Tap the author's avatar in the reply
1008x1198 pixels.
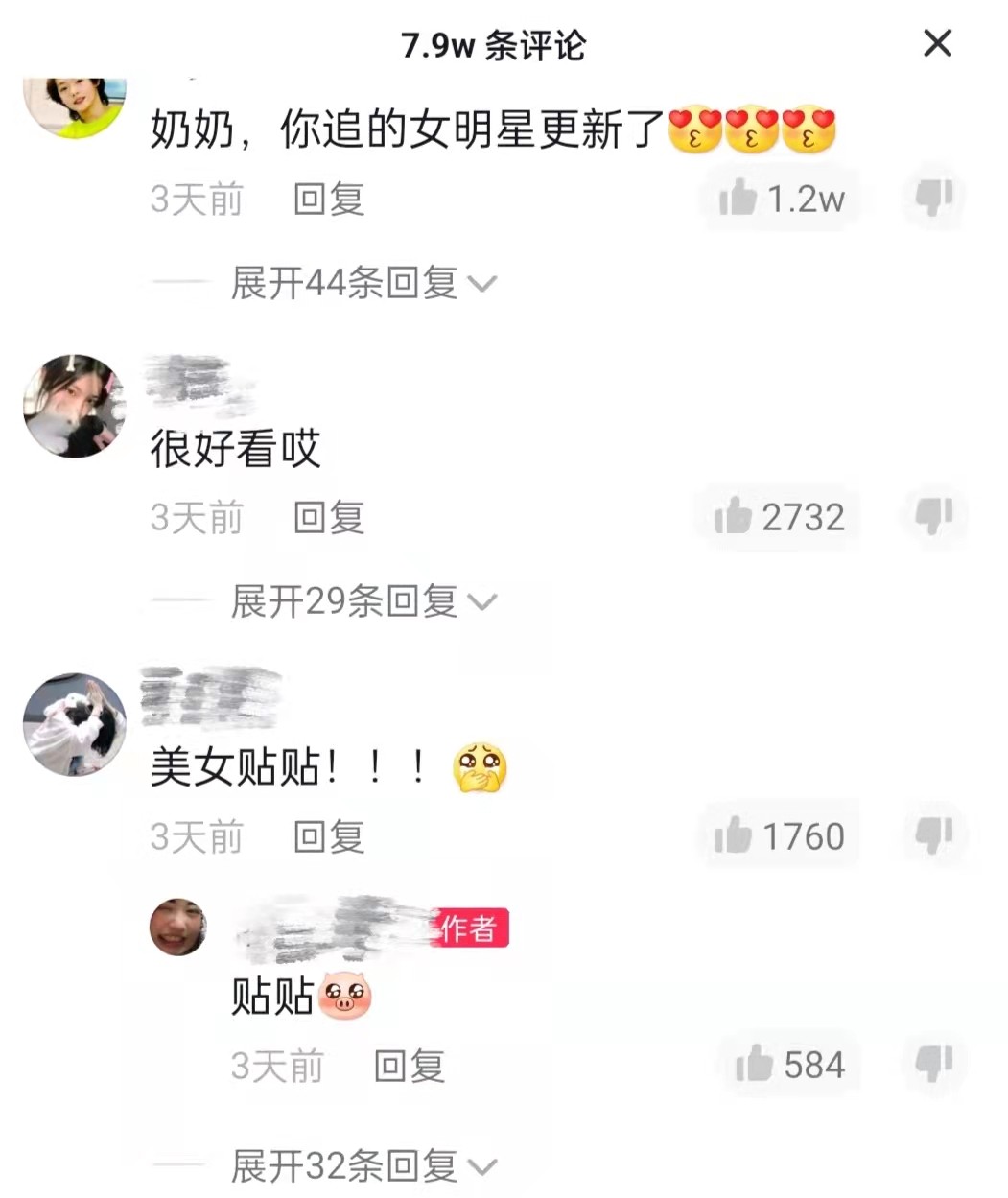pos(177,928)
